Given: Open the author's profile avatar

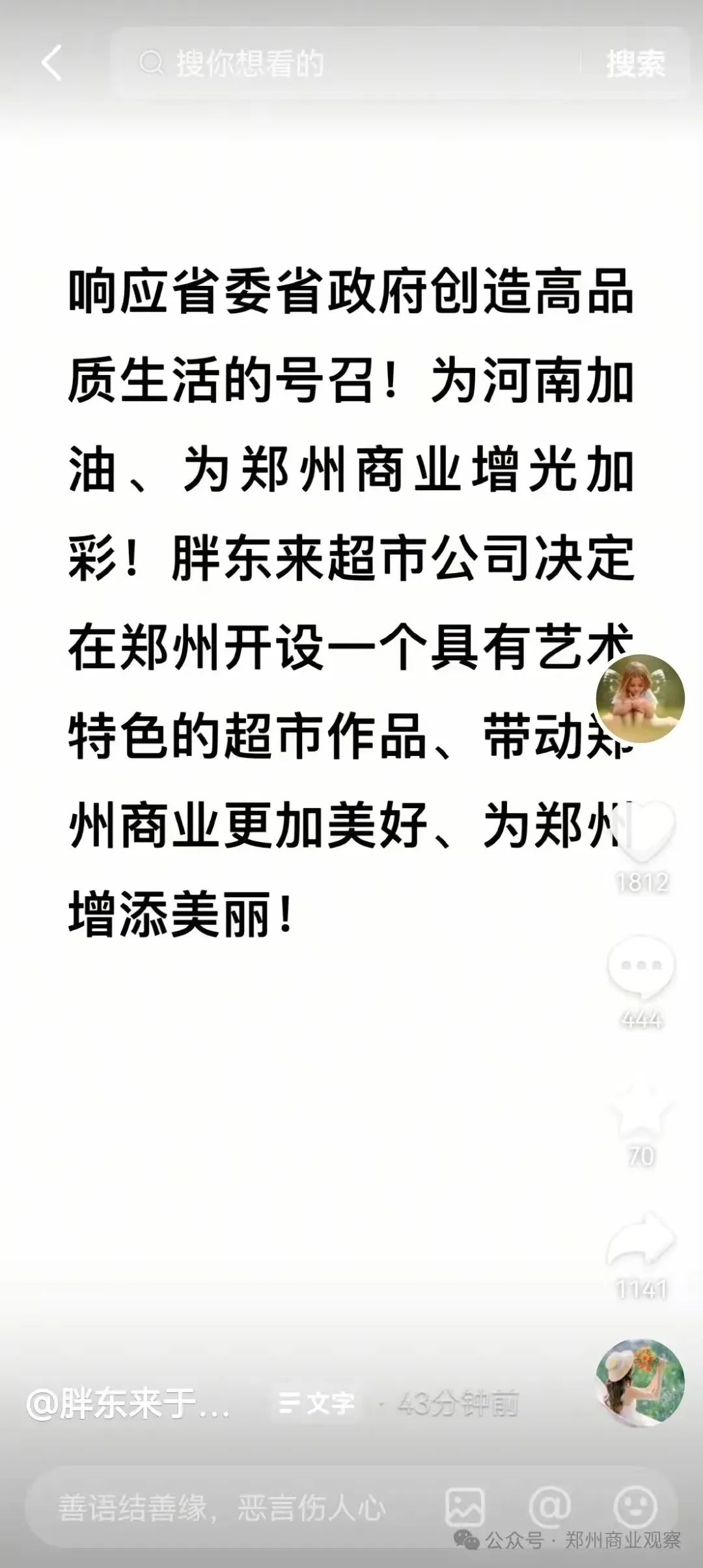Looking at the screenshot, I should click(641, 698).
